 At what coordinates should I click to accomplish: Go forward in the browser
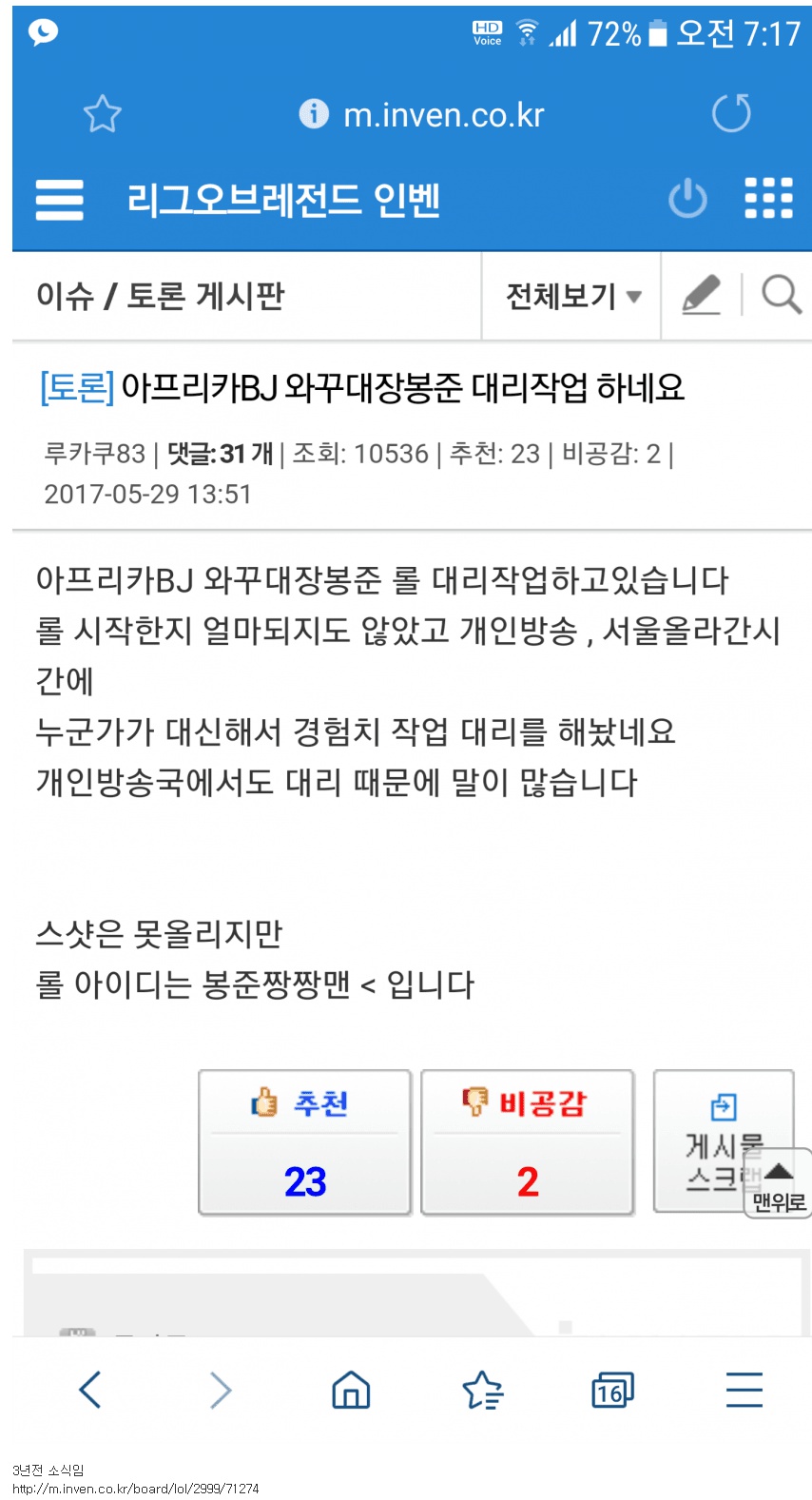pyautogui.click(x=221, y=1390)
